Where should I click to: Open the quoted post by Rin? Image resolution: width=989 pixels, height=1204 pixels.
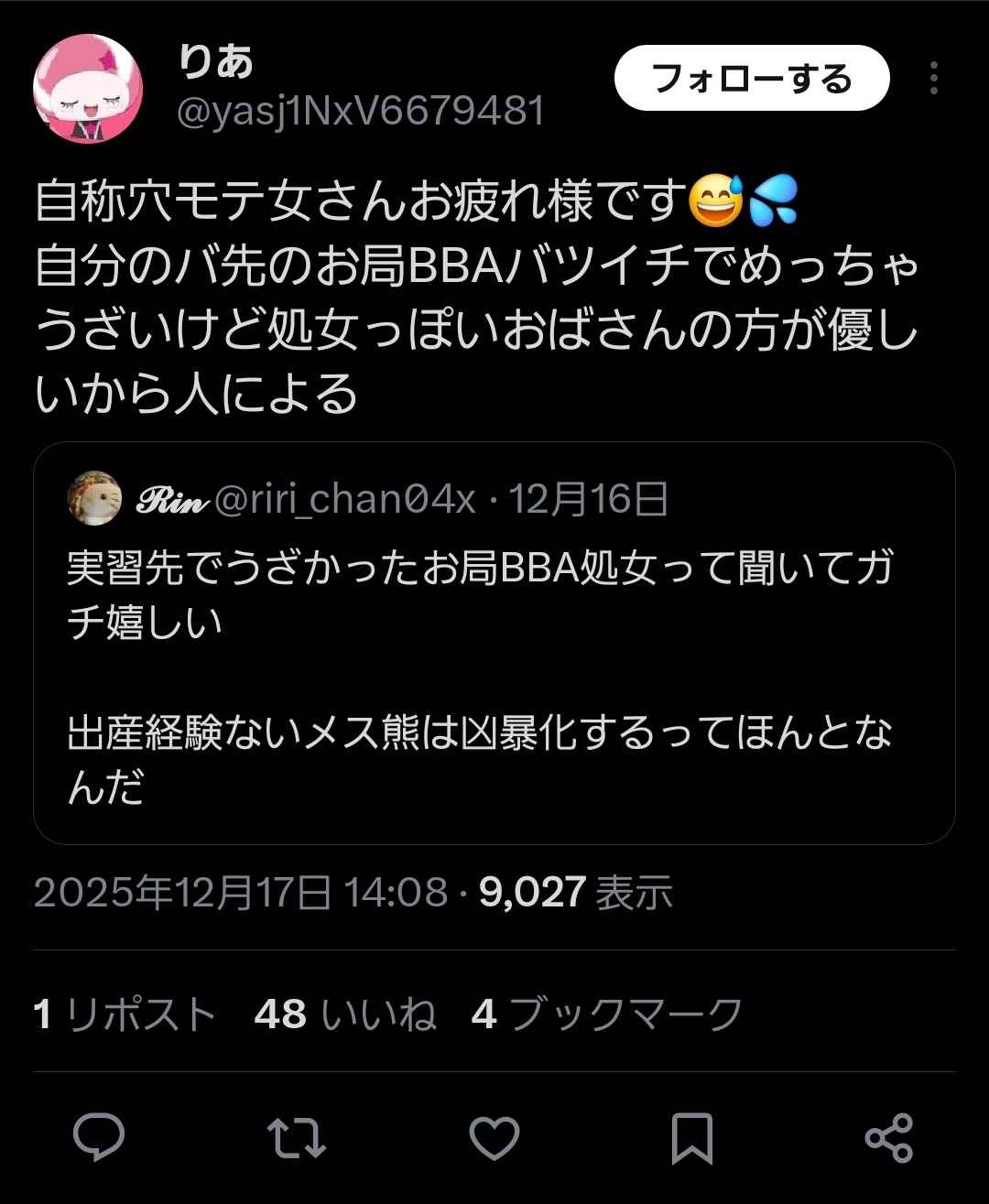(494, 678)
